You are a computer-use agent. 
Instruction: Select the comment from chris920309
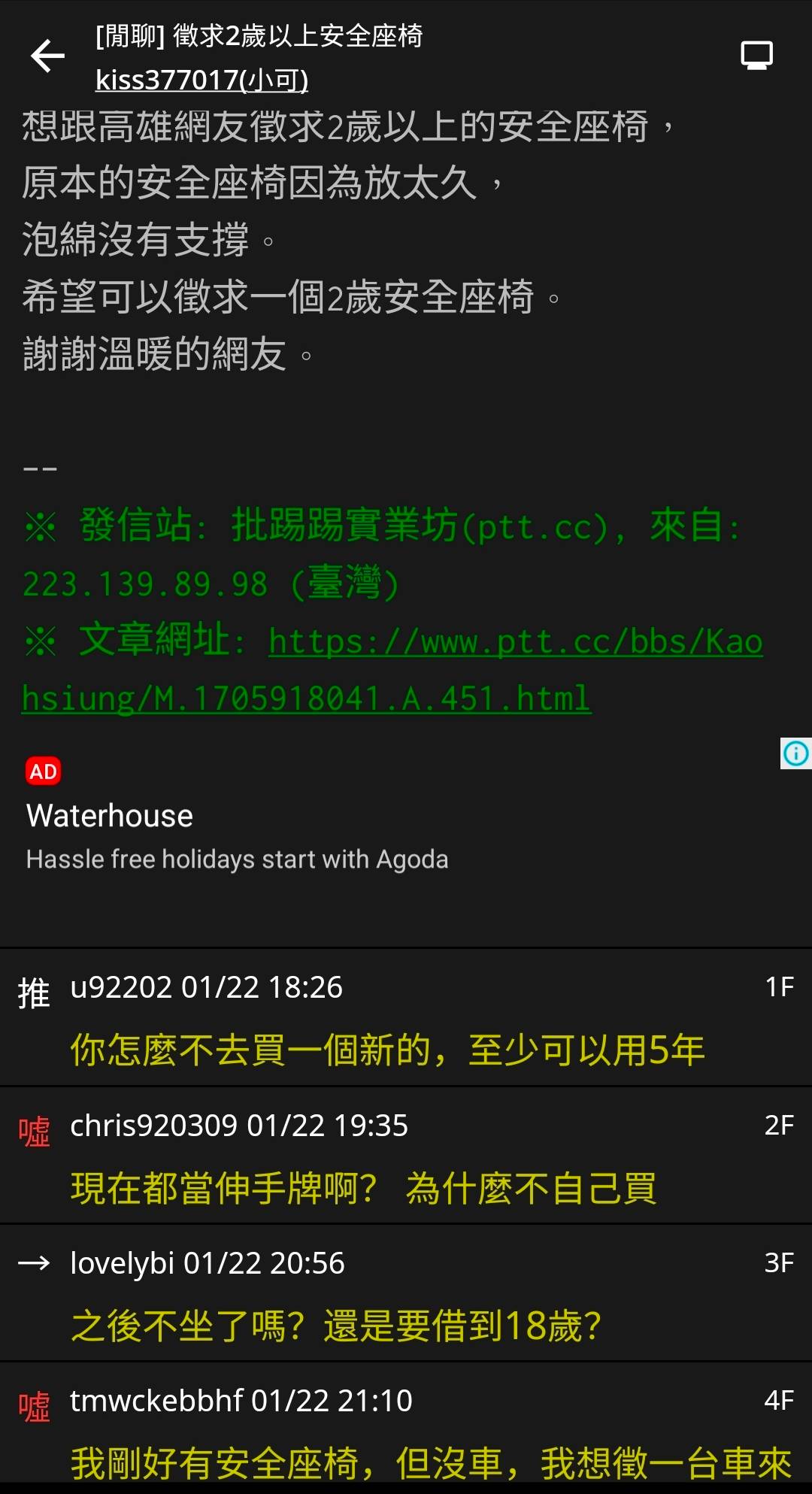coord(406,1156)
